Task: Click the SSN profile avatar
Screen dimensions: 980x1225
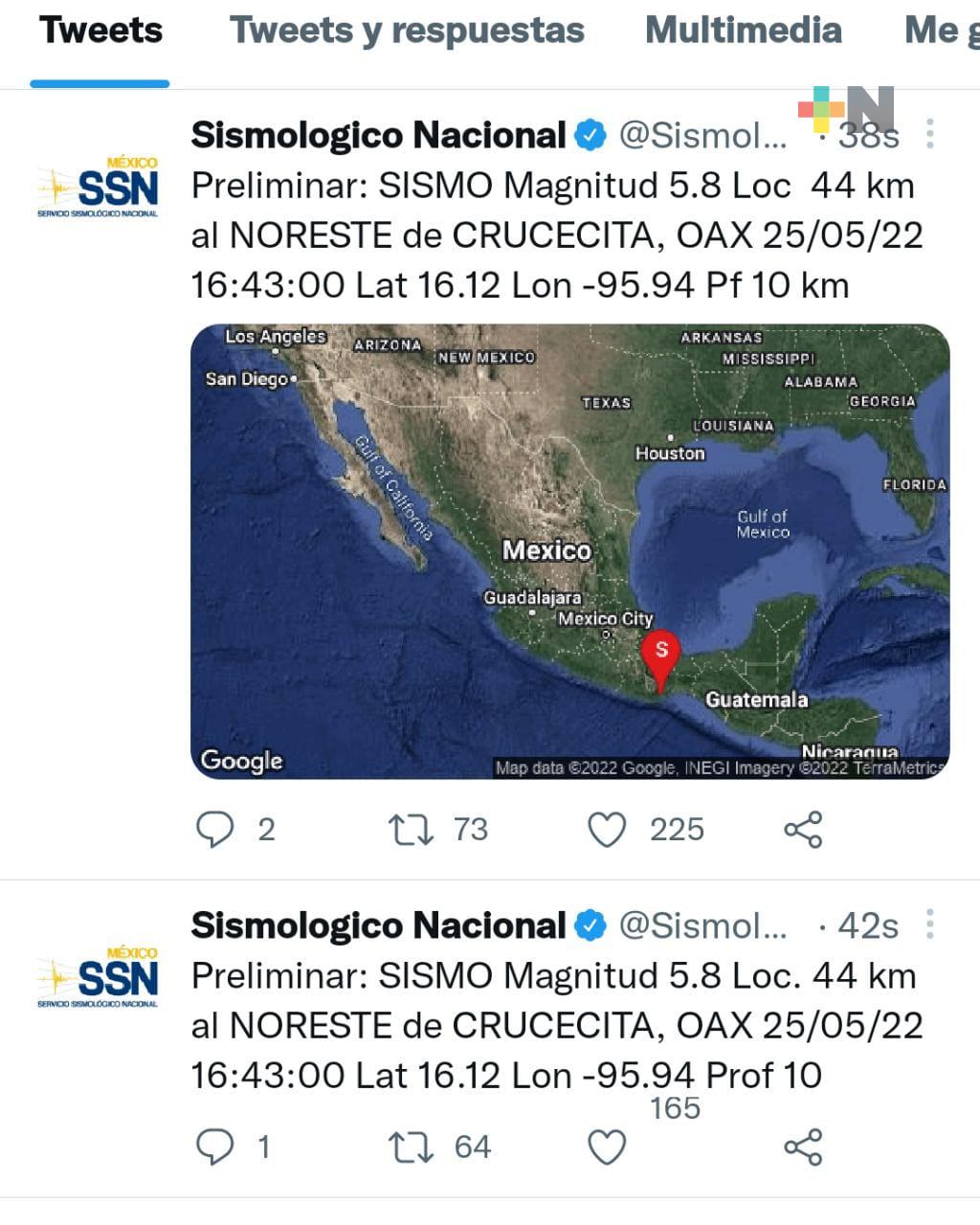Action: [97, 188]
